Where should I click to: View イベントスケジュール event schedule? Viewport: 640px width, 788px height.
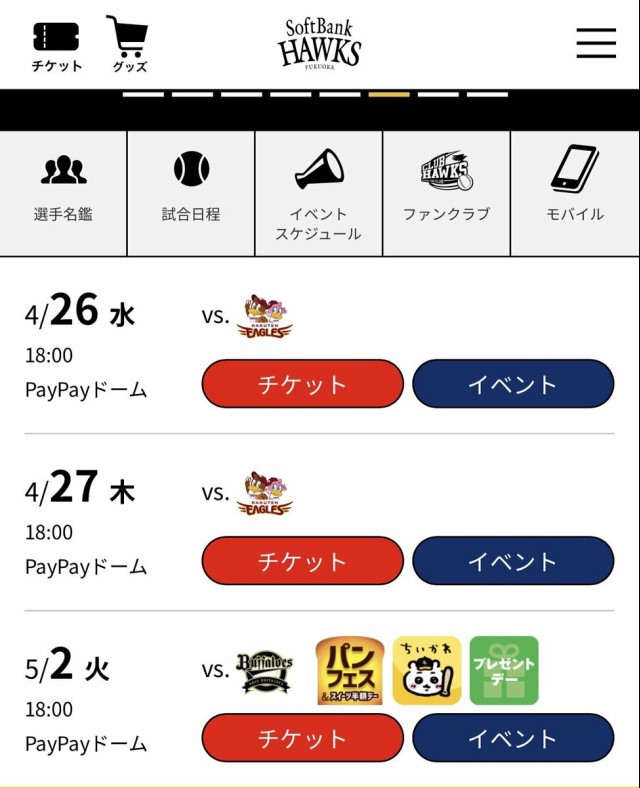(x=318, y=194)
